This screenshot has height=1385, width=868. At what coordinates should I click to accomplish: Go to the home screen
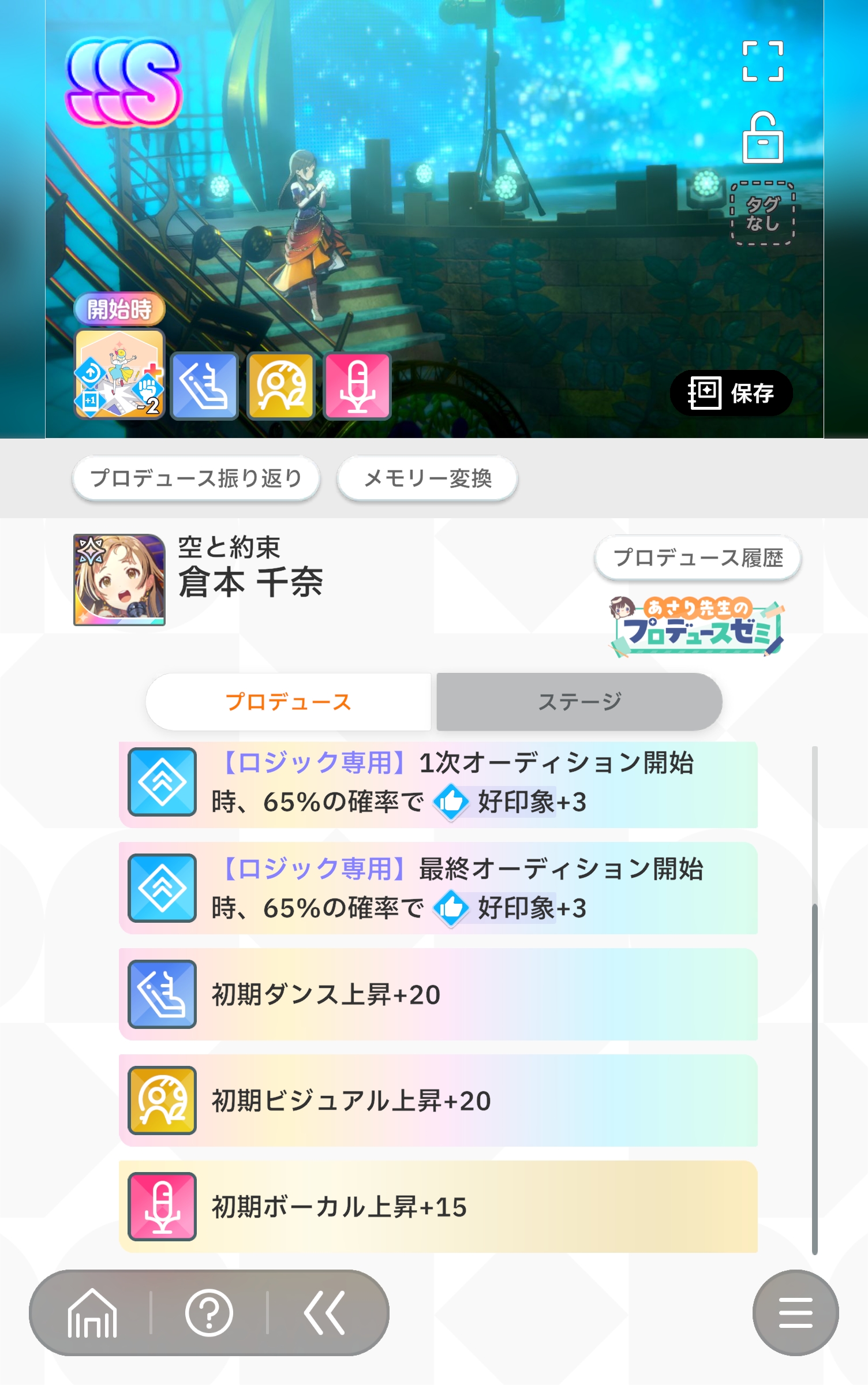pos(92,1313)
